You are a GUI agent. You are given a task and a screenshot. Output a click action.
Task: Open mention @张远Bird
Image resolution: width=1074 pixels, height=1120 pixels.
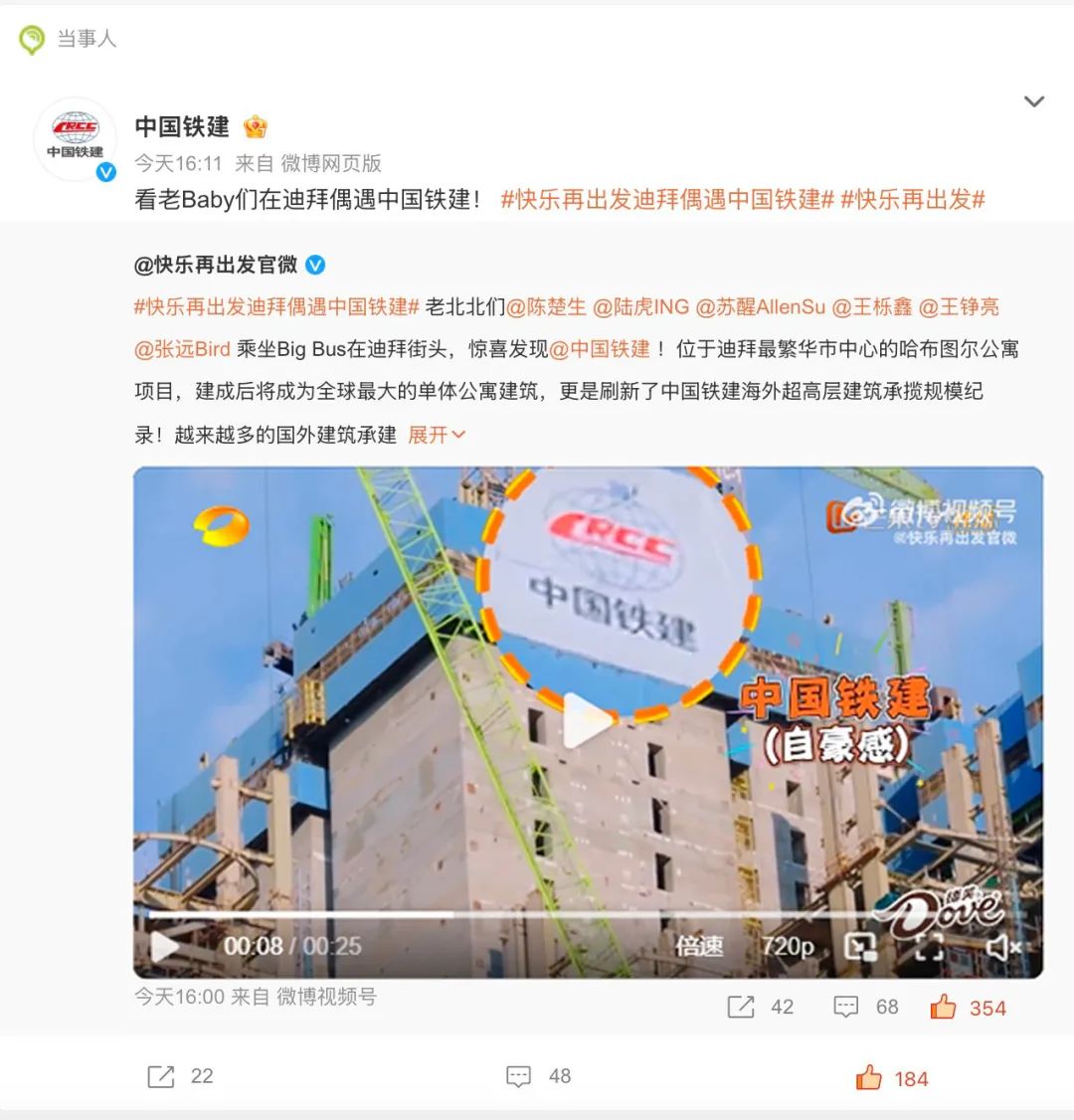(x=183, y=349)
